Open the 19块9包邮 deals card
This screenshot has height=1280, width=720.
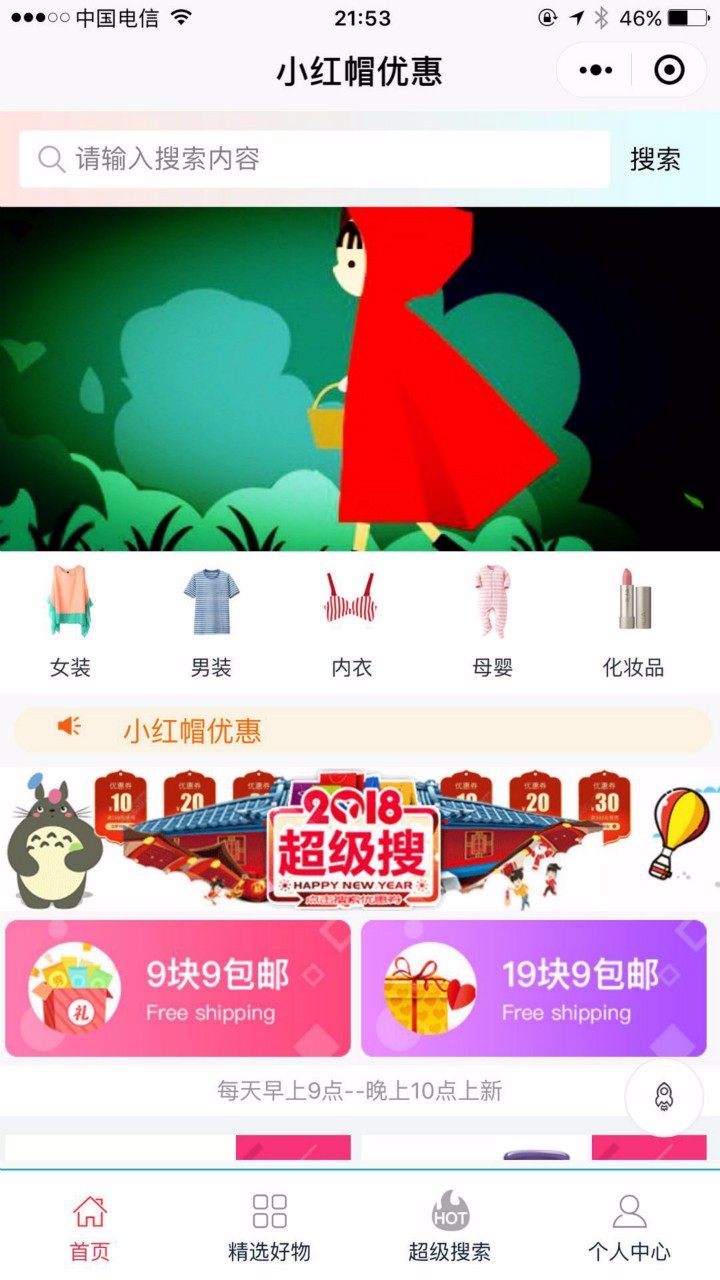click(x=533, y=988)
